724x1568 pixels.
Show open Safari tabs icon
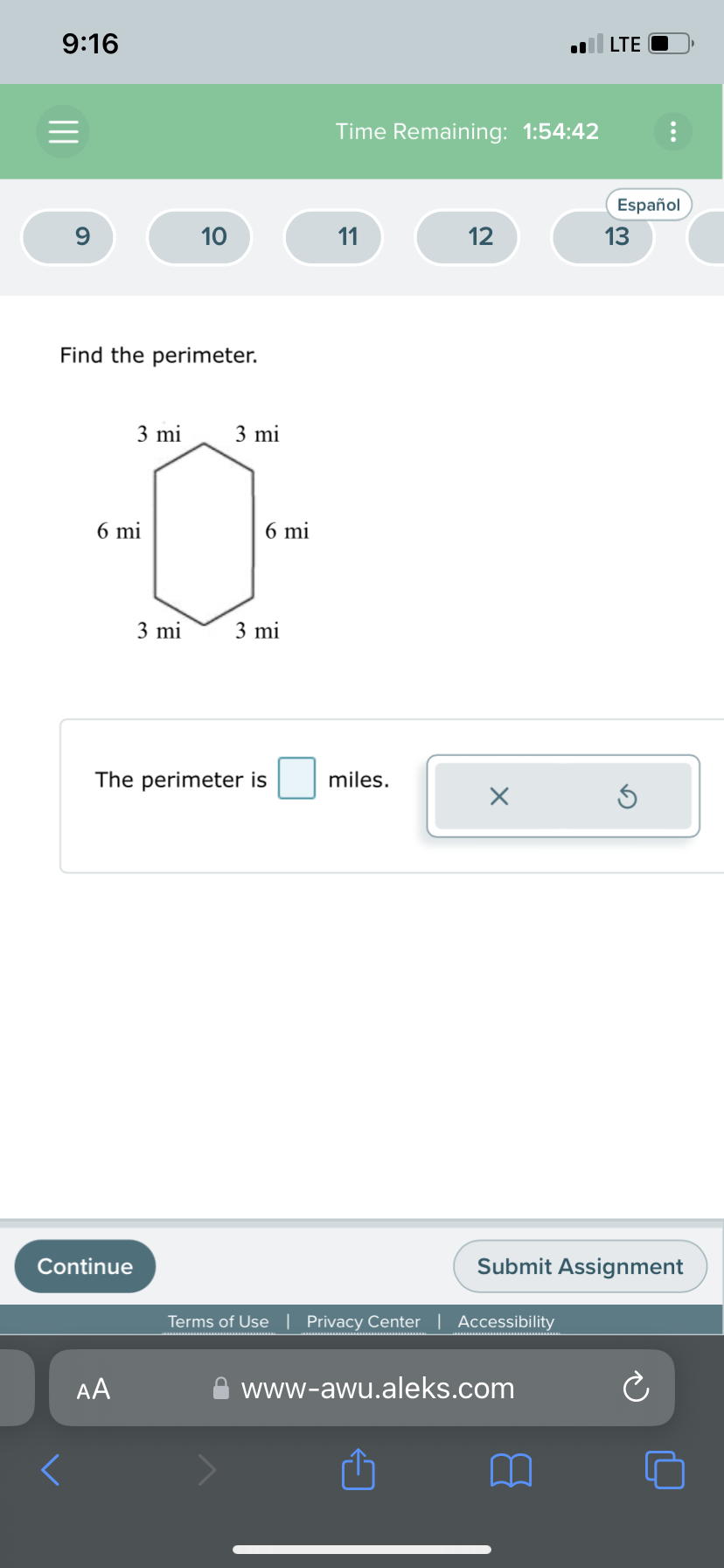664,1470
